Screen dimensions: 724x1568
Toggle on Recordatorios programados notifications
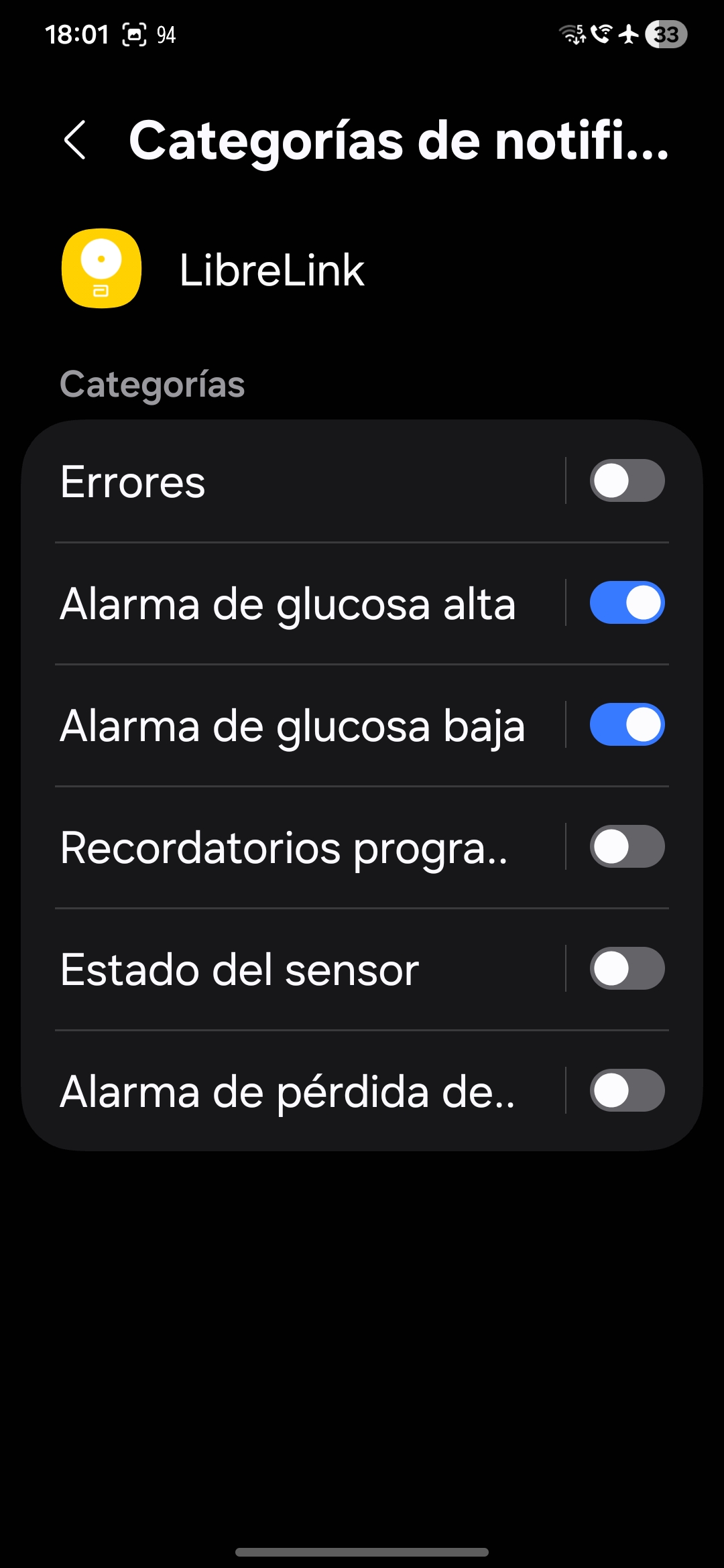click(627, 847)
